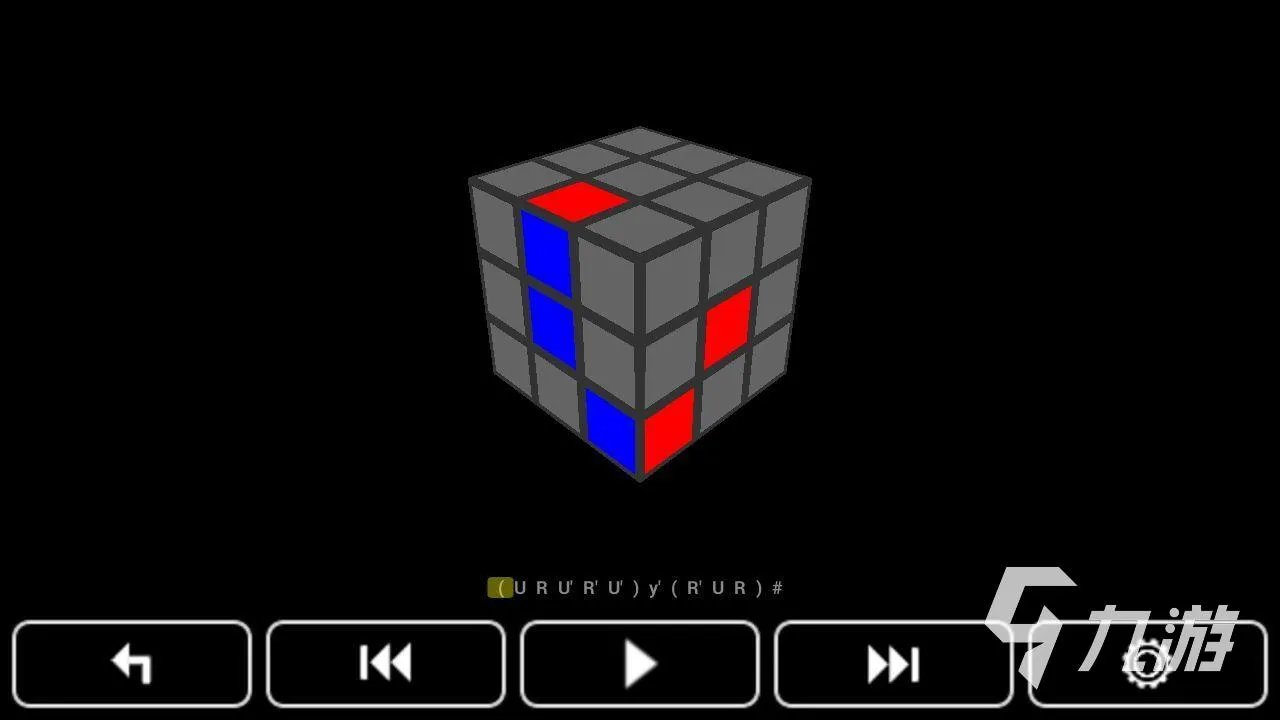The image size is (1280, 720).
Task: Skip to the end of the algorithm
Action: [x=893, y=663]
